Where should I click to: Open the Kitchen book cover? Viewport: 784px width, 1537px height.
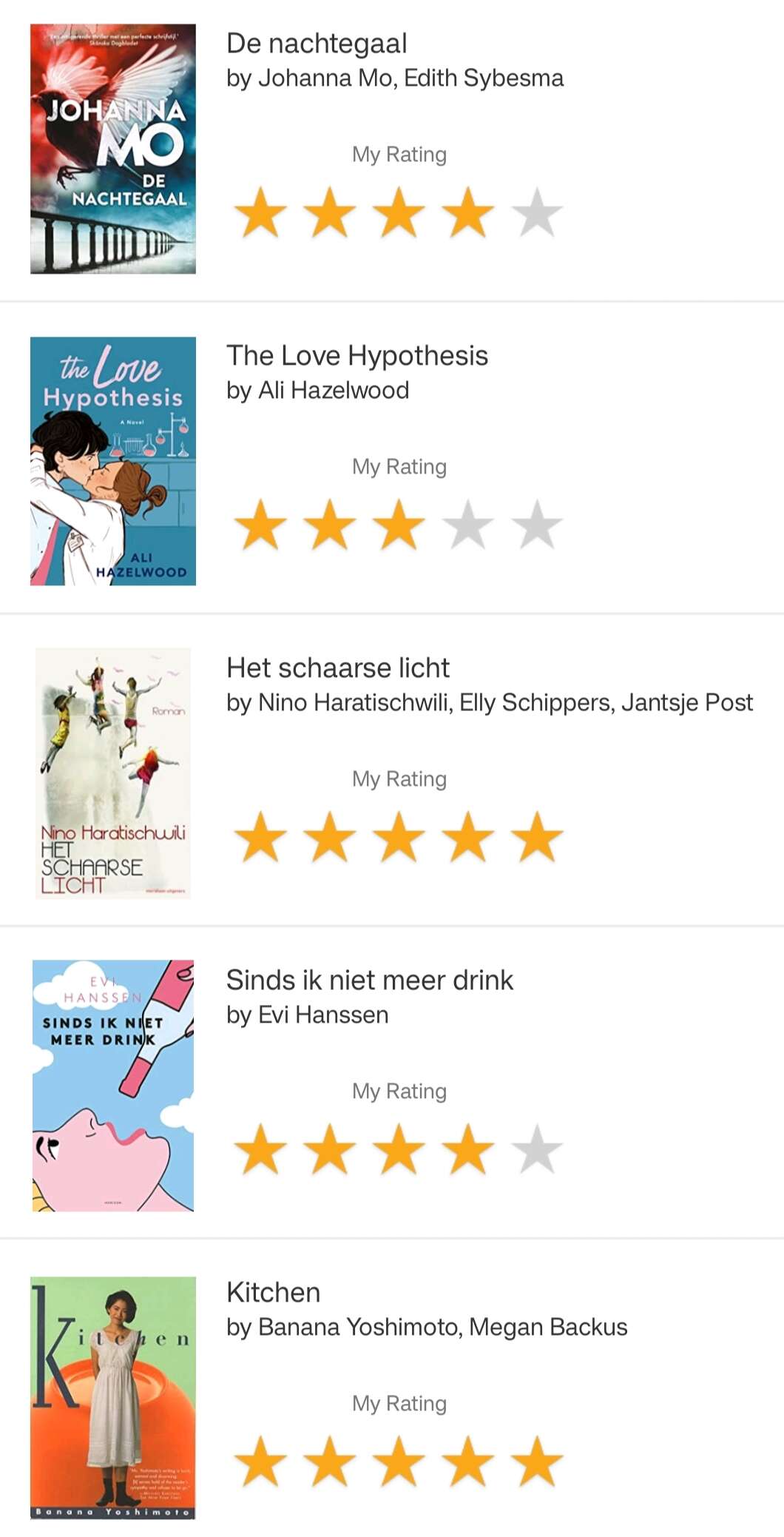point(113,1398)
